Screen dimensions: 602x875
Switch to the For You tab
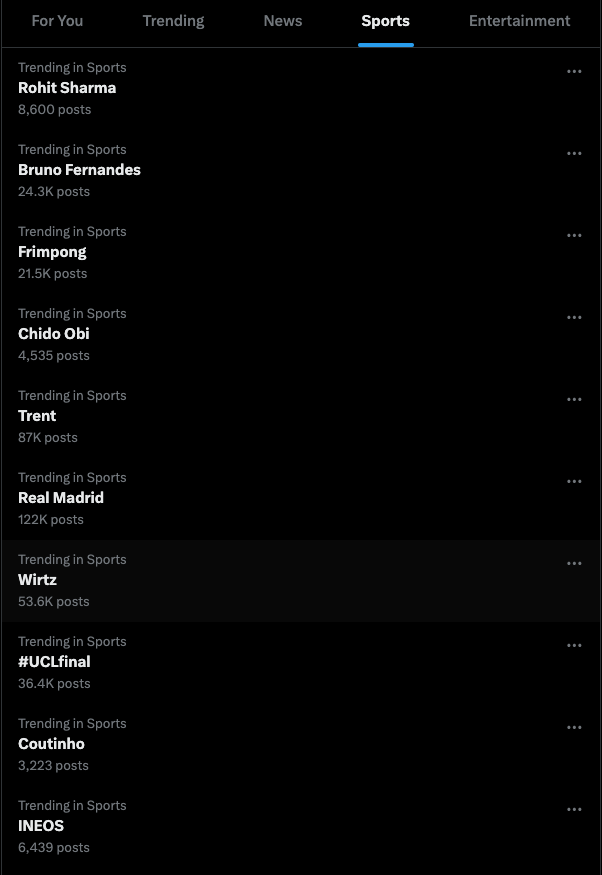pyautogui.click(x=57, y=21)
